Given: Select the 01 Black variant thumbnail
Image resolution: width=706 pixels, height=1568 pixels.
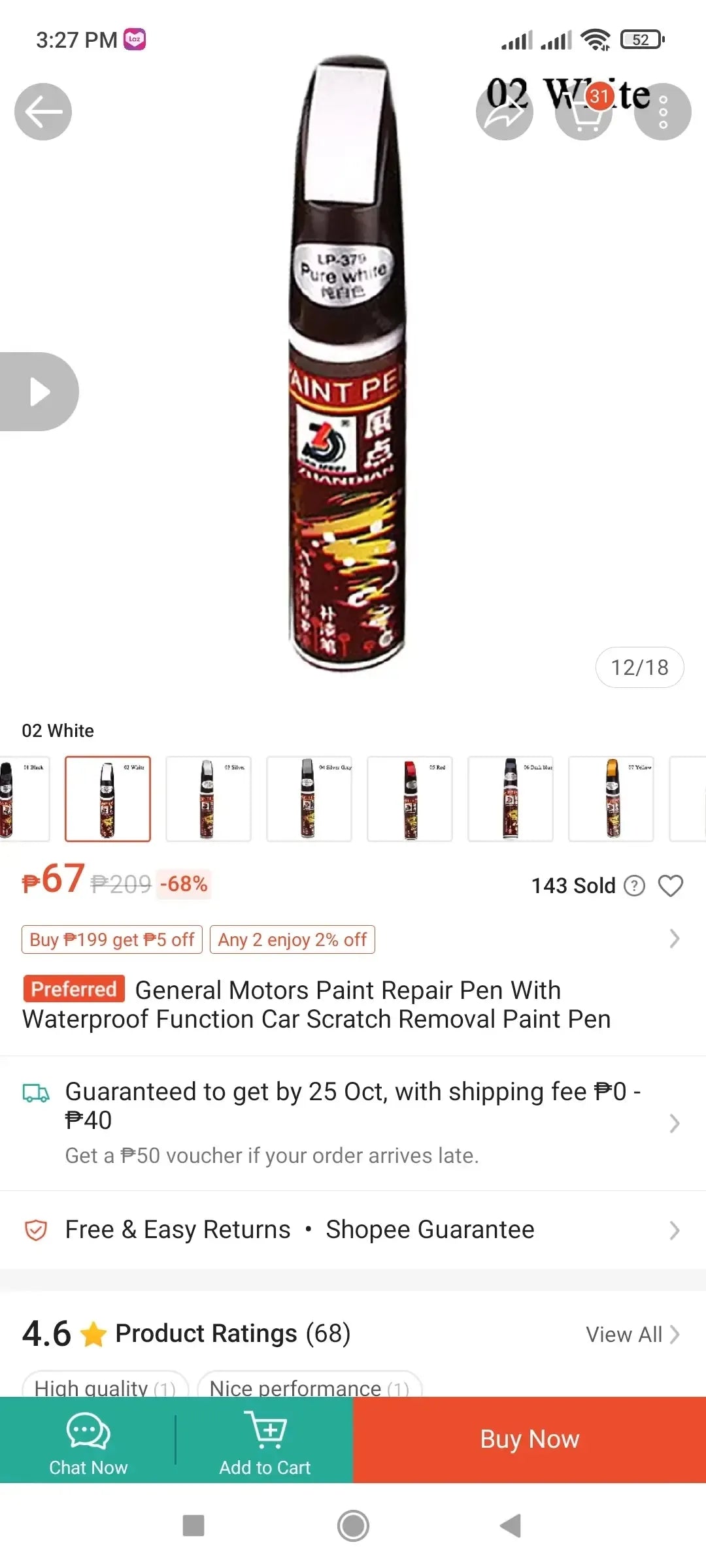Looking at the screenshot, I should point(24,798).
